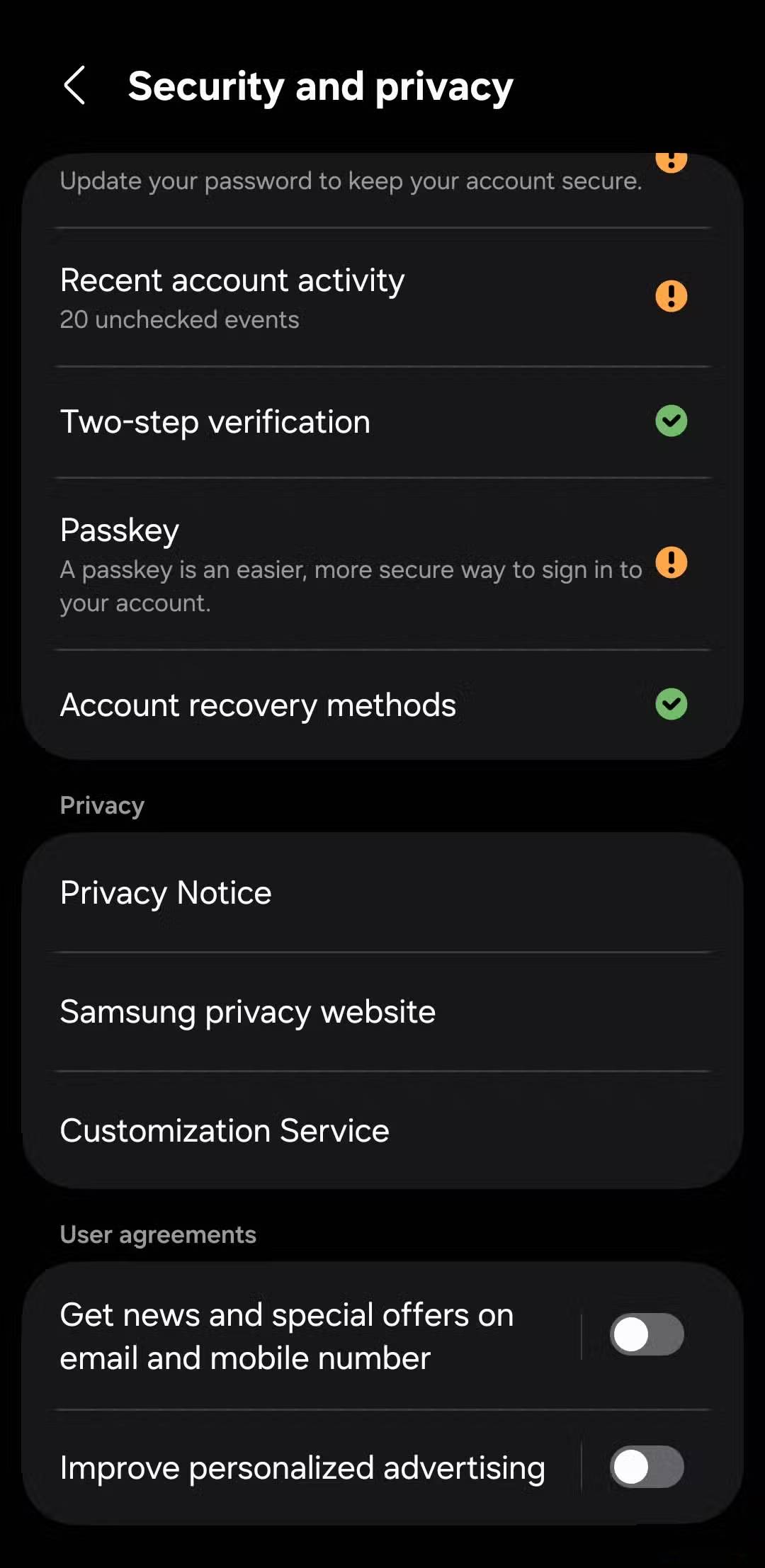
Task: Open Samsung privacy website
Action: 354,1012
